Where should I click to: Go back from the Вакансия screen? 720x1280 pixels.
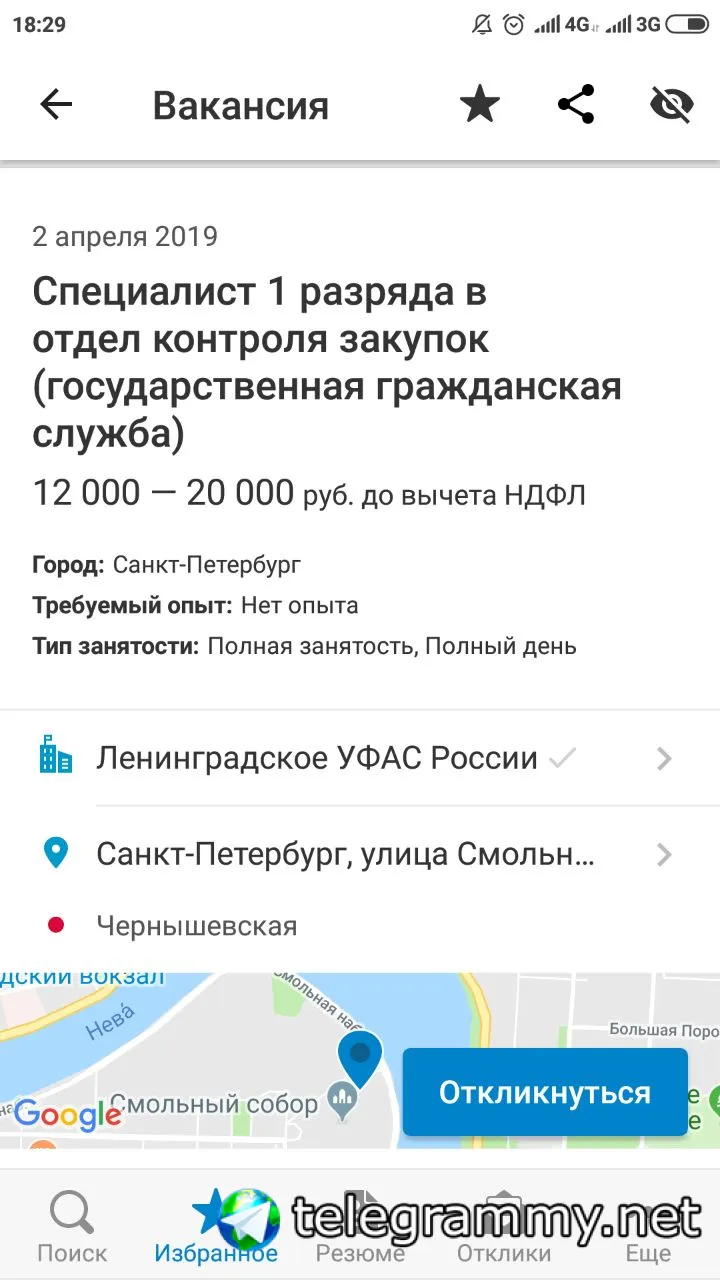coord(56,105)
